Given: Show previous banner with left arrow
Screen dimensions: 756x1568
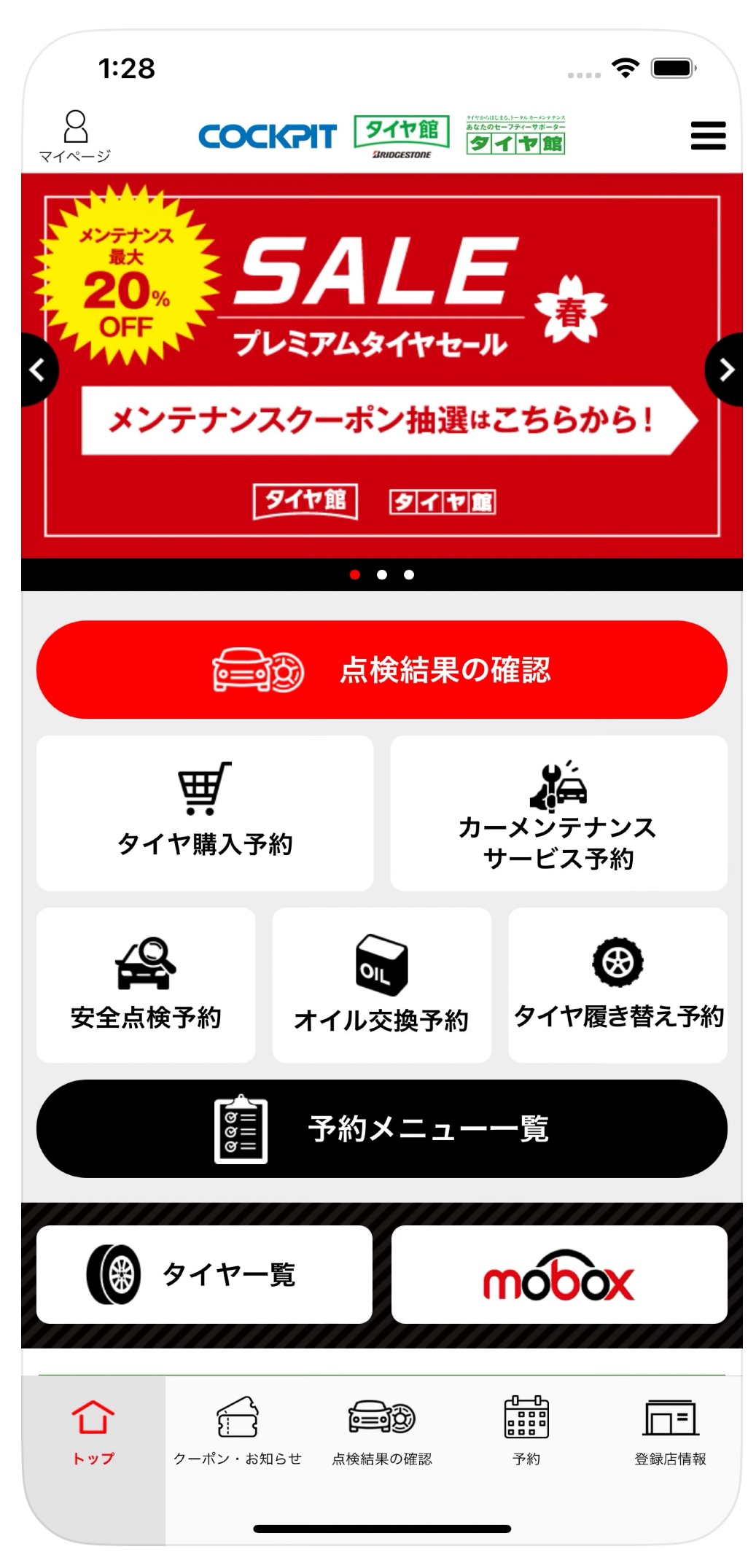Looking at the screenshot, I should [37, 370].
